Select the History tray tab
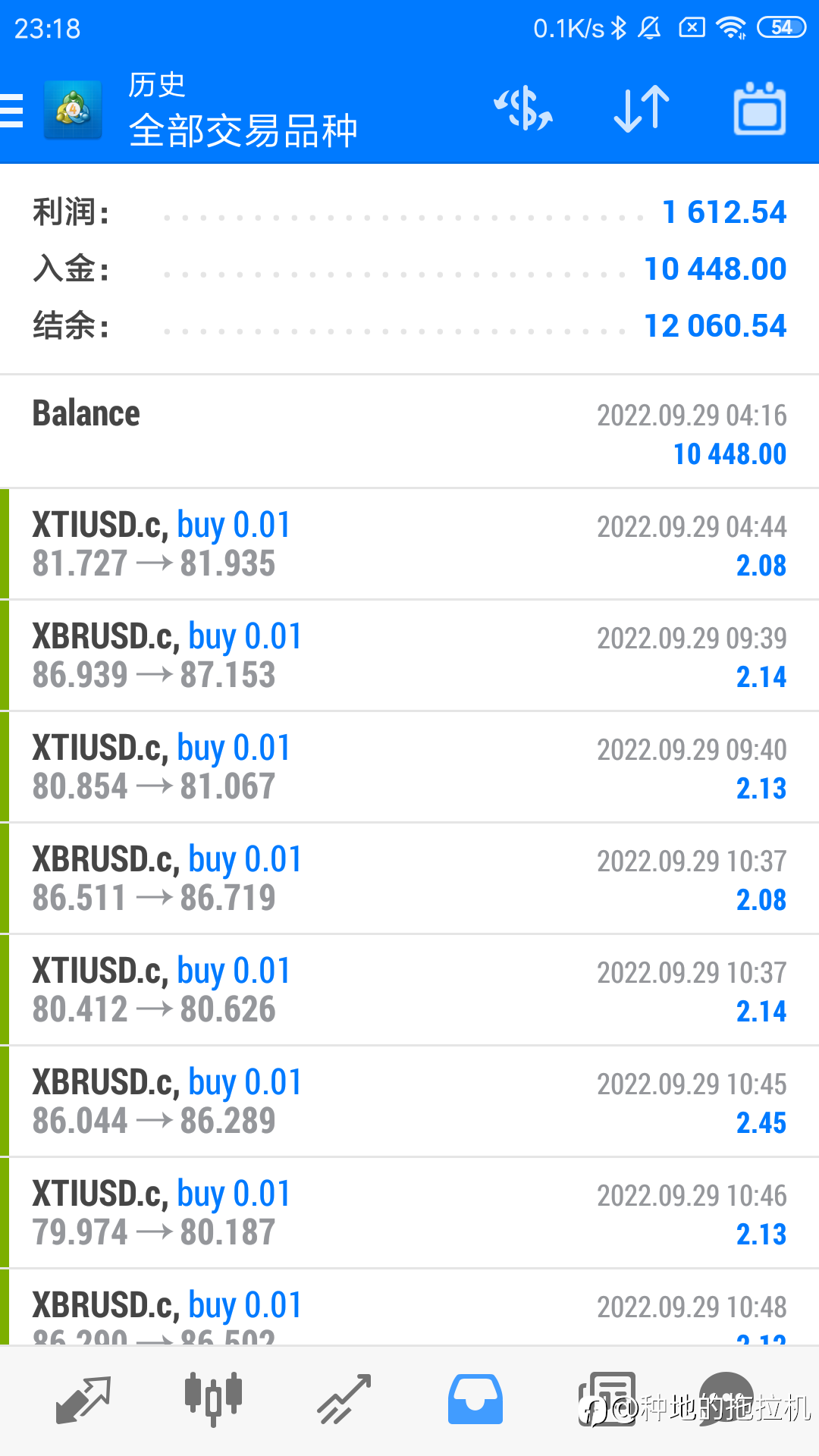 click(475, 1399)
